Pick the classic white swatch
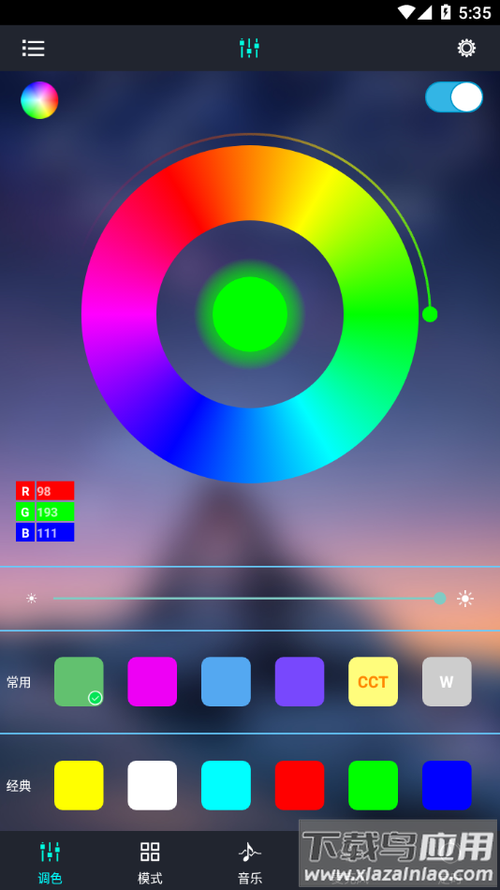 [152, 786]
